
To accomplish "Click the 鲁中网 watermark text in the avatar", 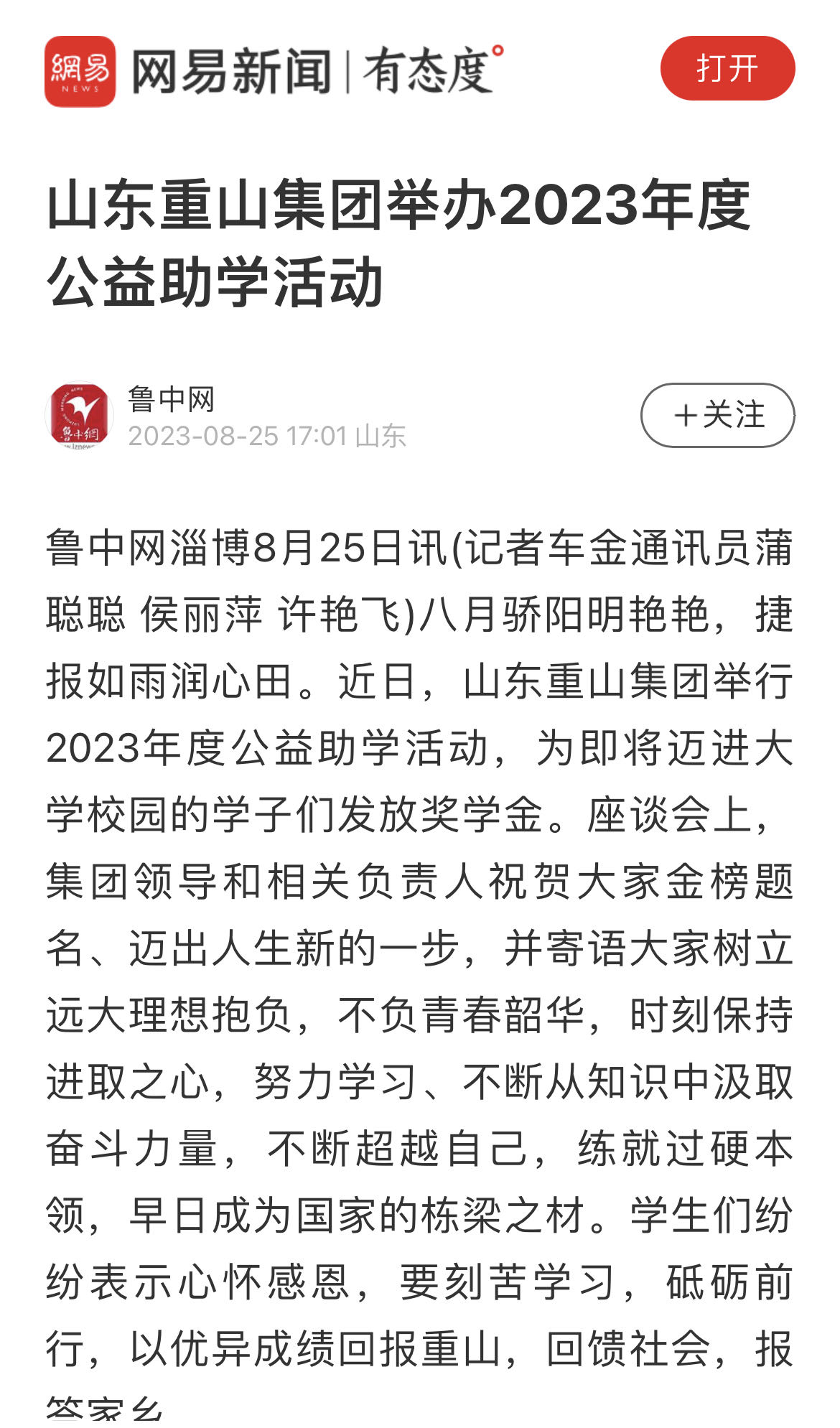I will [x=79, y=434].
